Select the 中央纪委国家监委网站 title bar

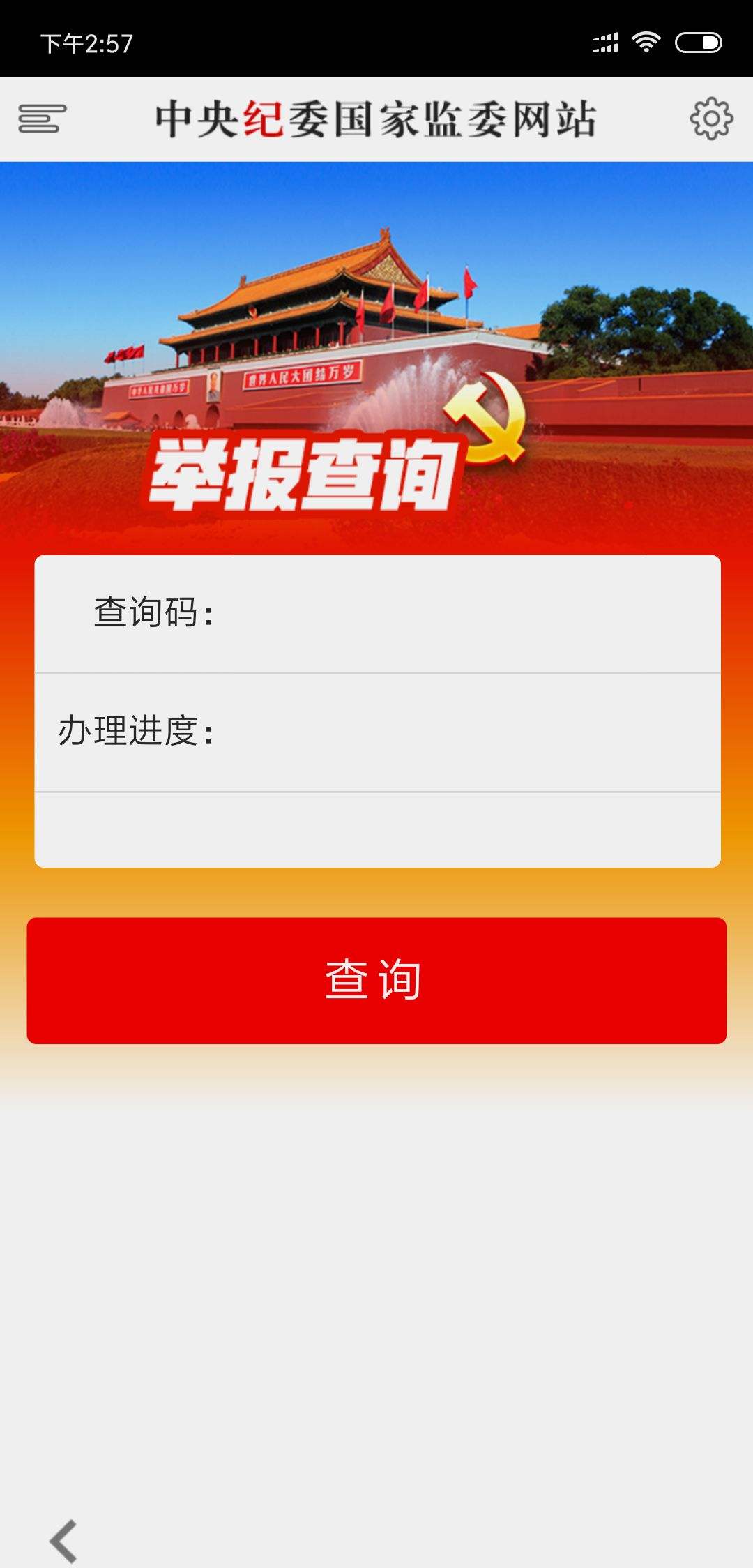click(x=376, y=119)
